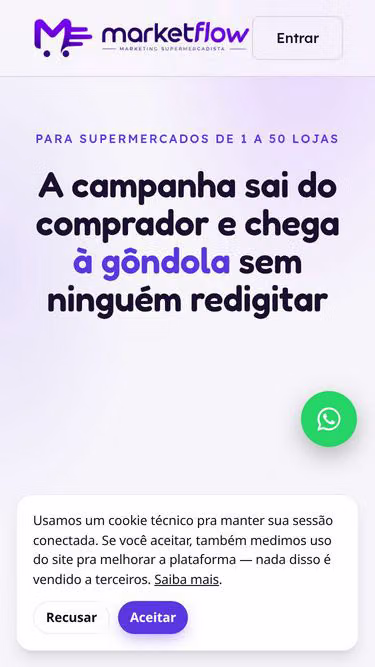The width and height of the screenshot is (375, 667).
Task: Accept cookies with Aceitar
Action: pos(153,617)
